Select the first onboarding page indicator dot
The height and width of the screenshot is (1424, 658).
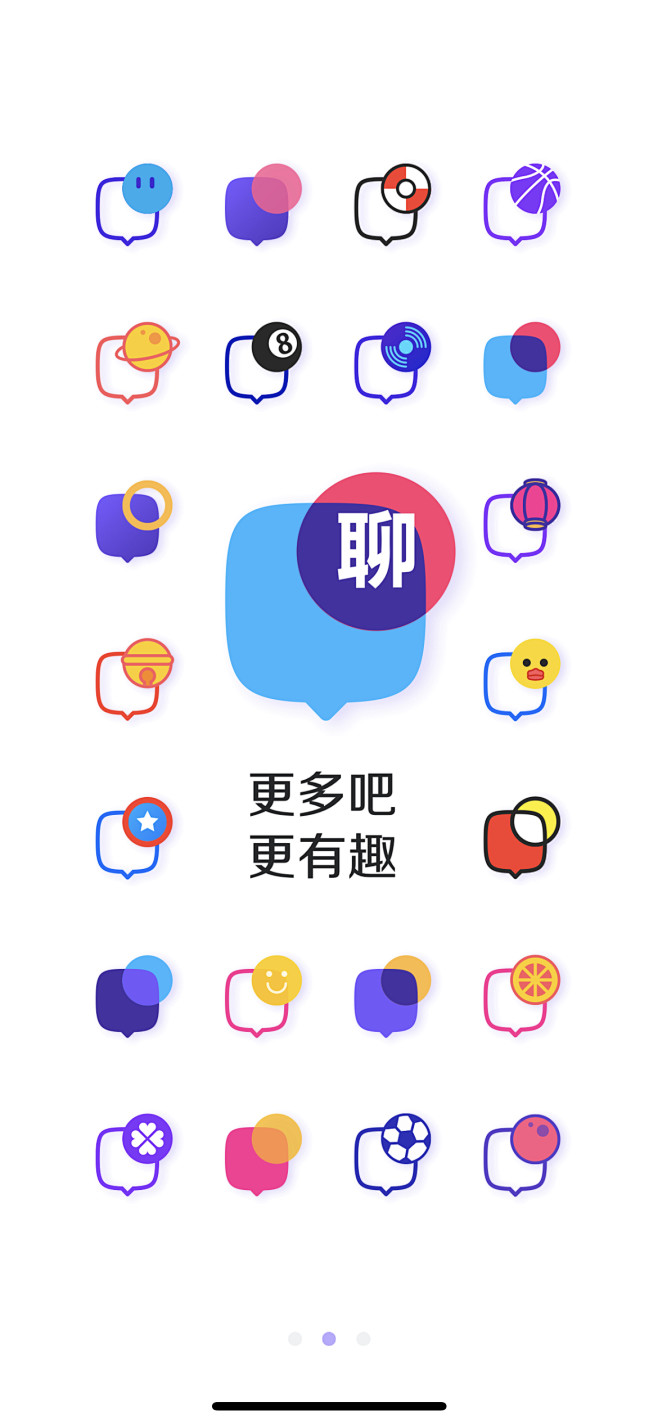(295, 1338)
